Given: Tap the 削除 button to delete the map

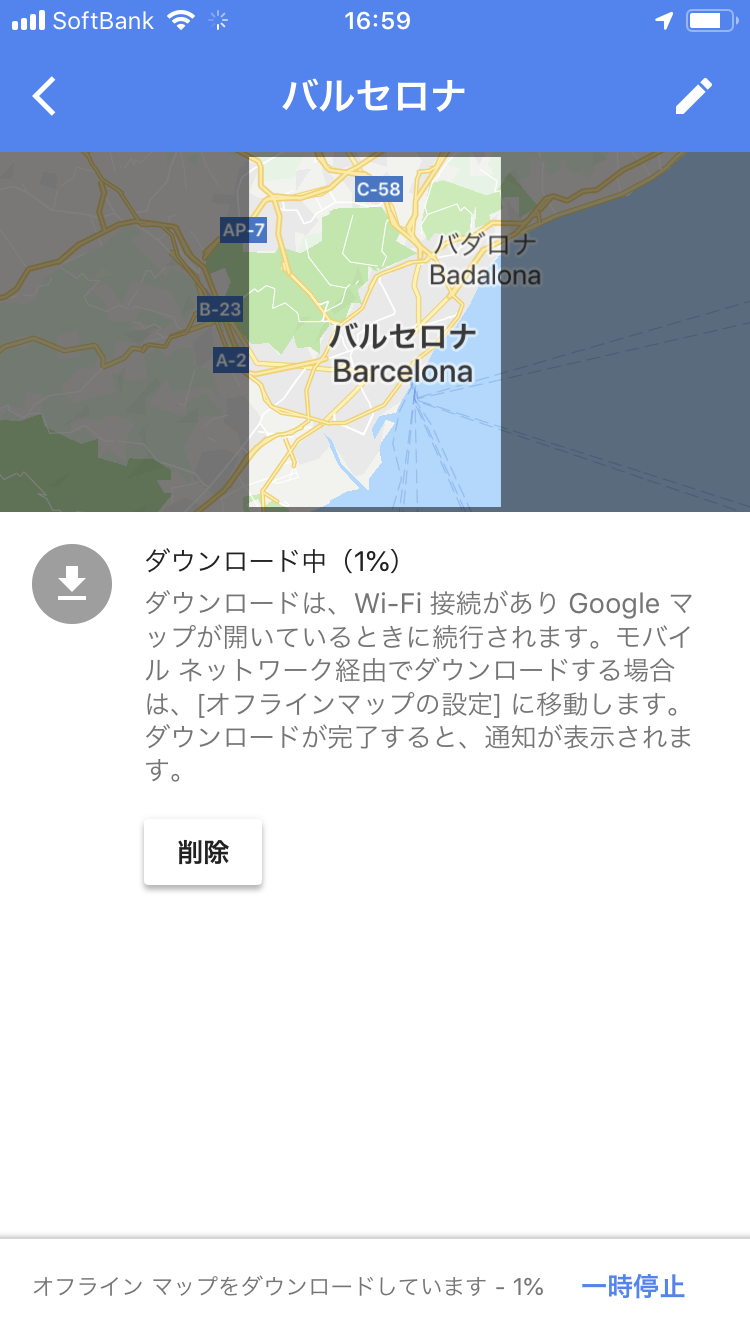Looking at the screenshot, I should coord(203,852).
